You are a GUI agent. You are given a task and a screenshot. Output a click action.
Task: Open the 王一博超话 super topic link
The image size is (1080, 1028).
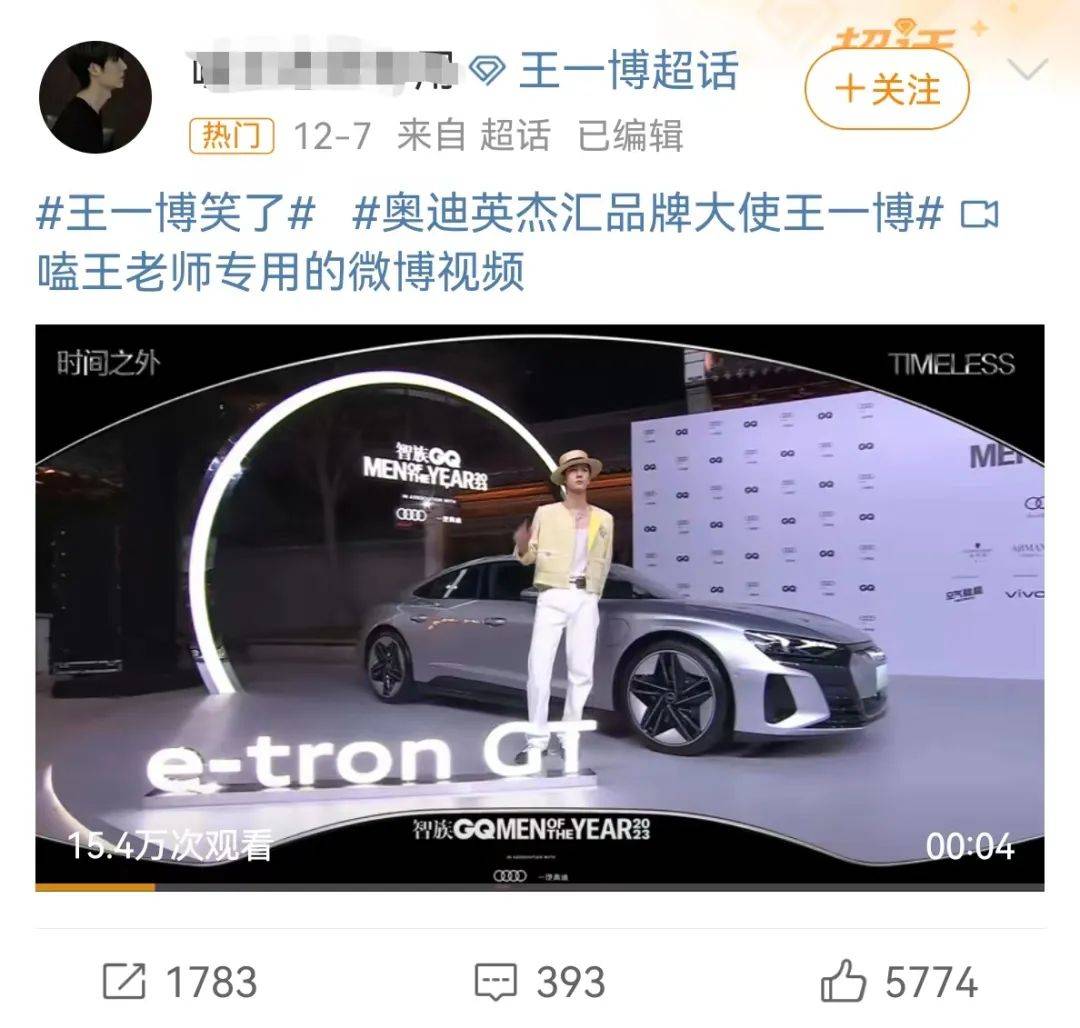[x=627, y=71]
